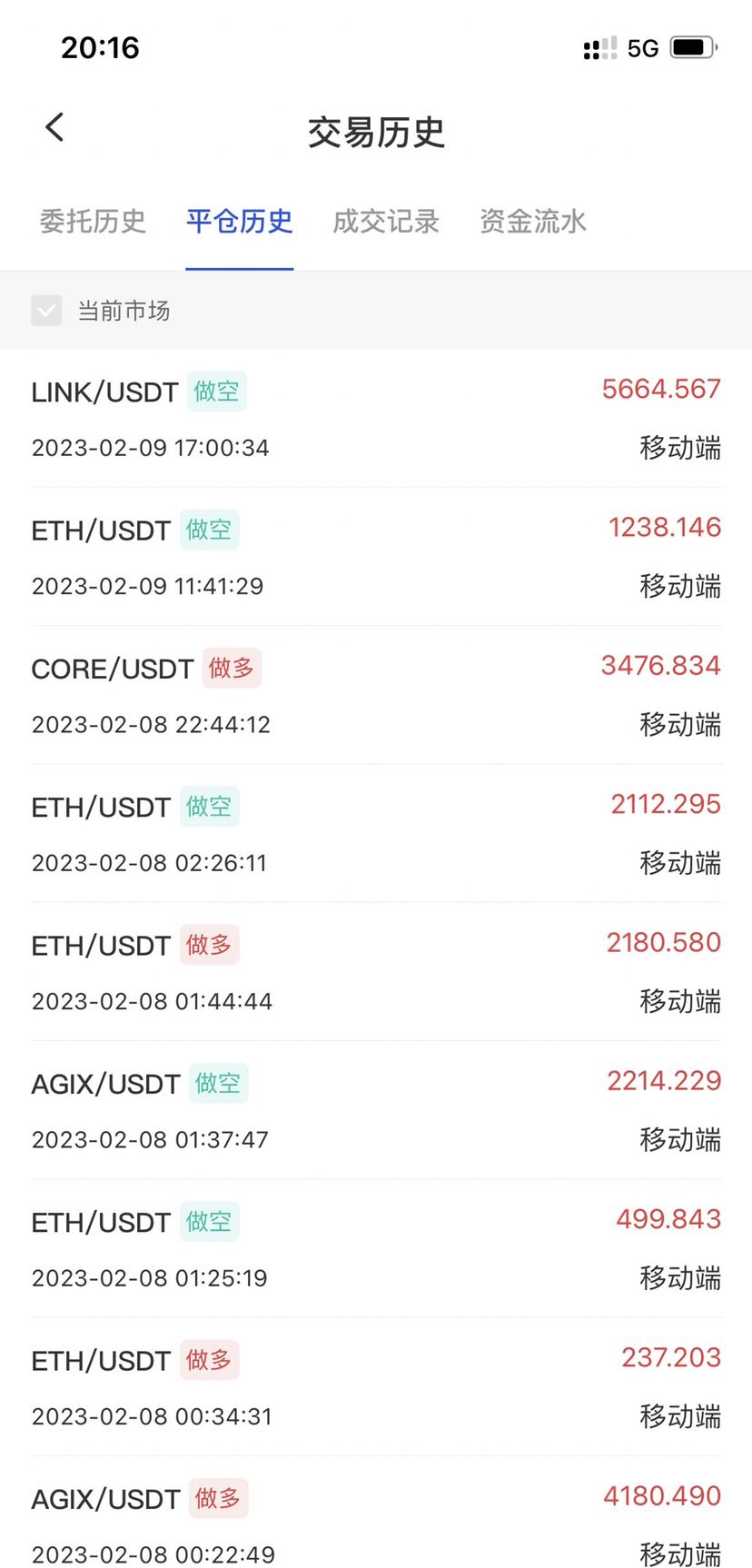Toggle the 当前市场 checkbox
This screenshot has height=1568, width=752.
pyautogui.click(x=46, y=311)
